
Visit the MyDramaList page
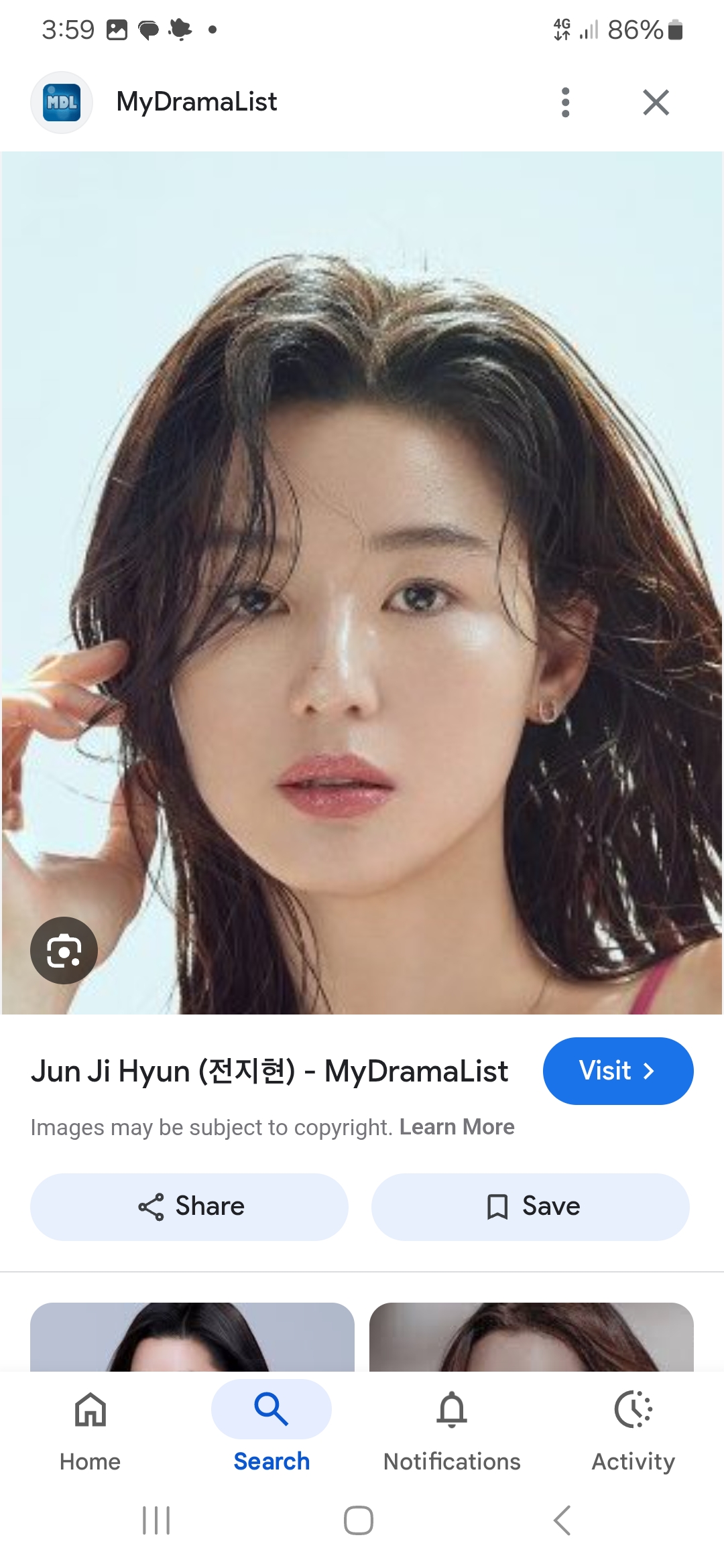617,1071
